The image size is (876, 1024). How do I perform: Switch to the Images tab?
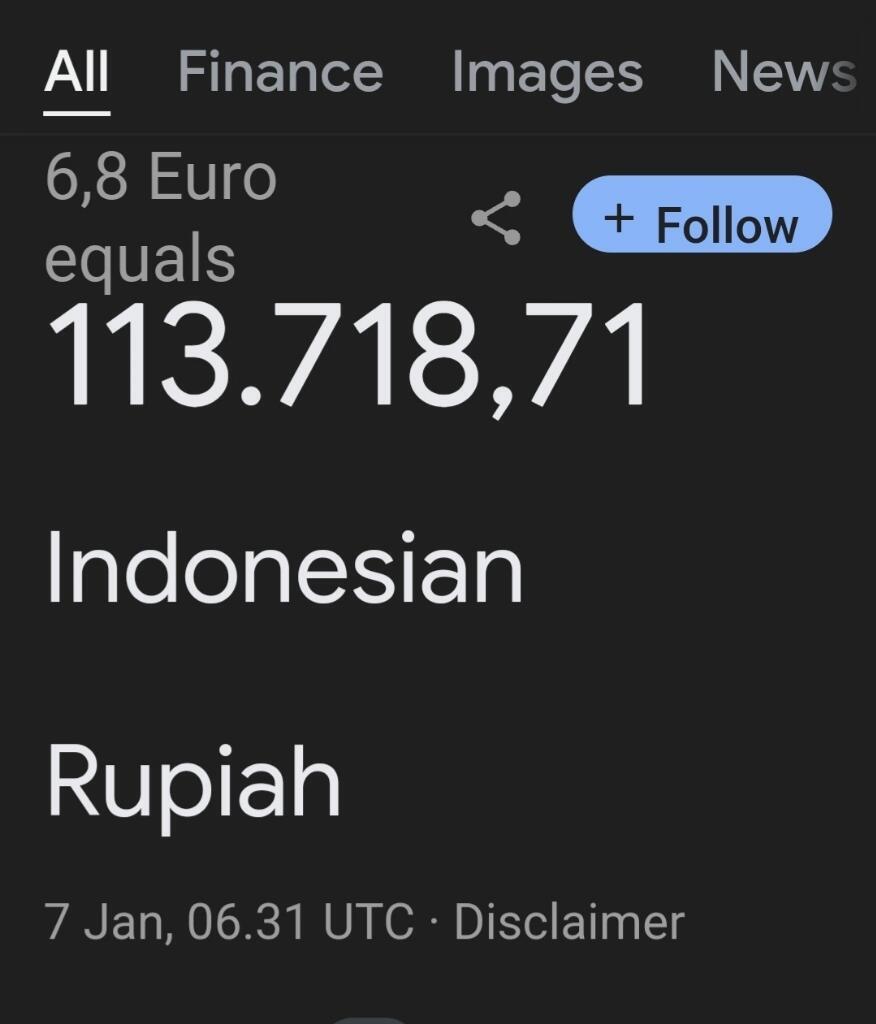pyautogui.click(x=546, y=72)
